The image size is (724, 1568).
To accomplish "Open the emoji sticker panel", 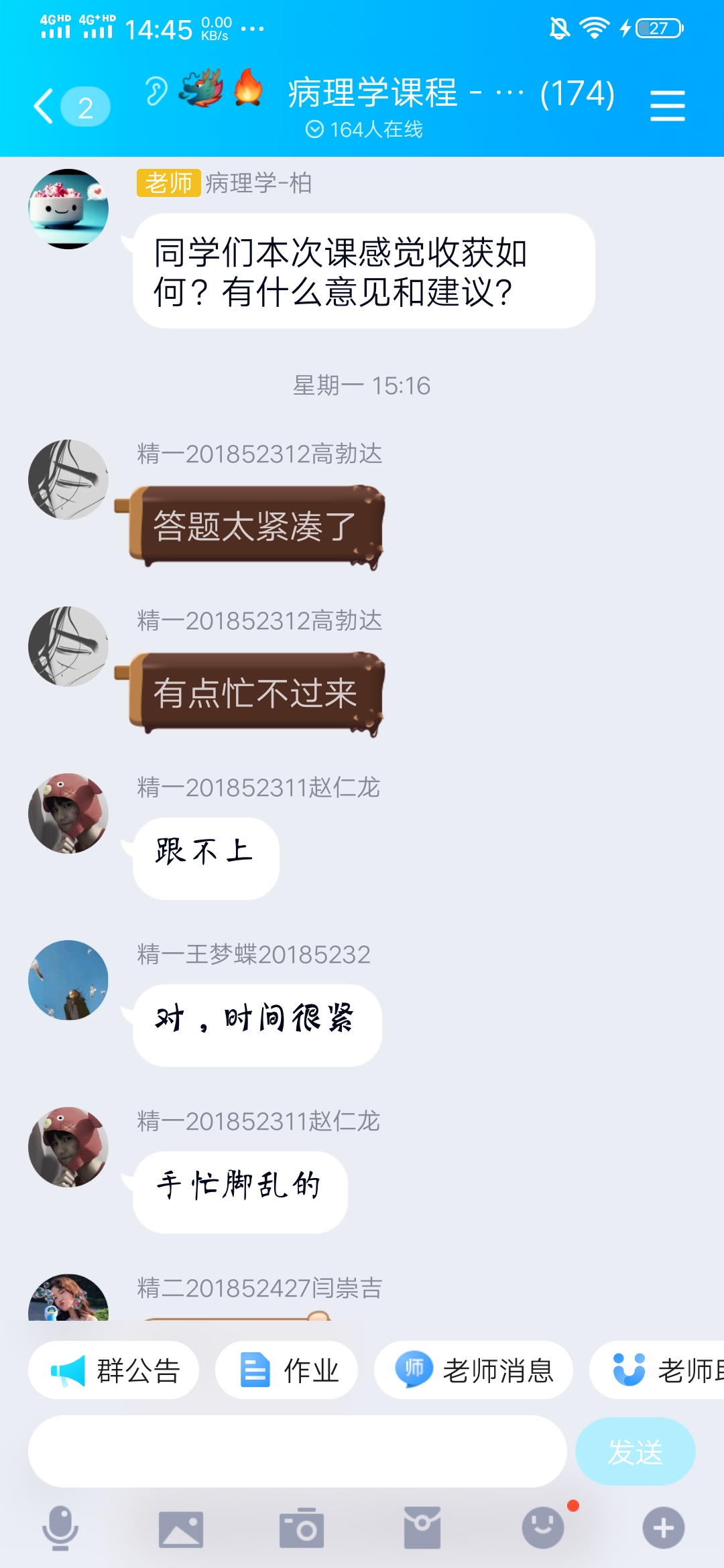I will (x=543, y=1528).
